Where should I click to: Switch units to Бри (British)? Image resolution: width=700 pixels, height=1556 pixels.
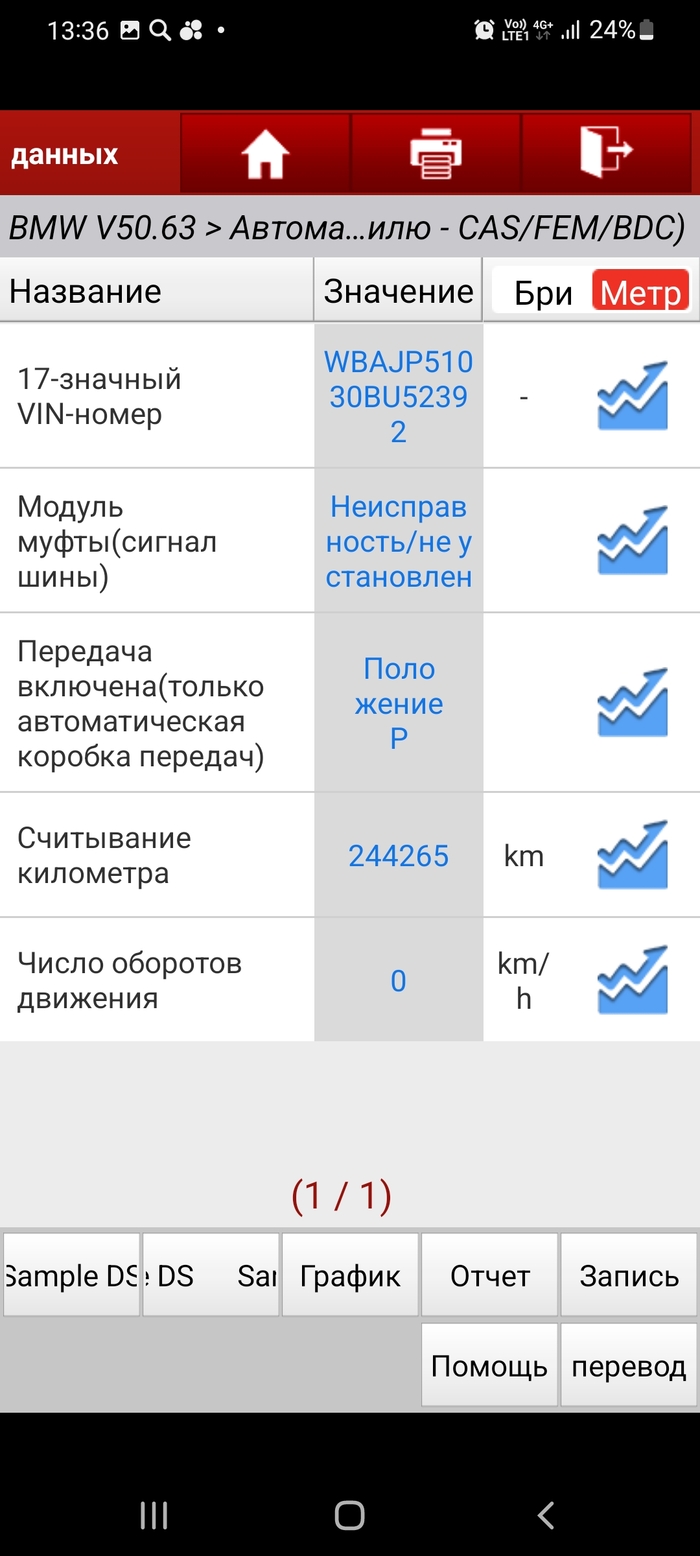[543, 293]
